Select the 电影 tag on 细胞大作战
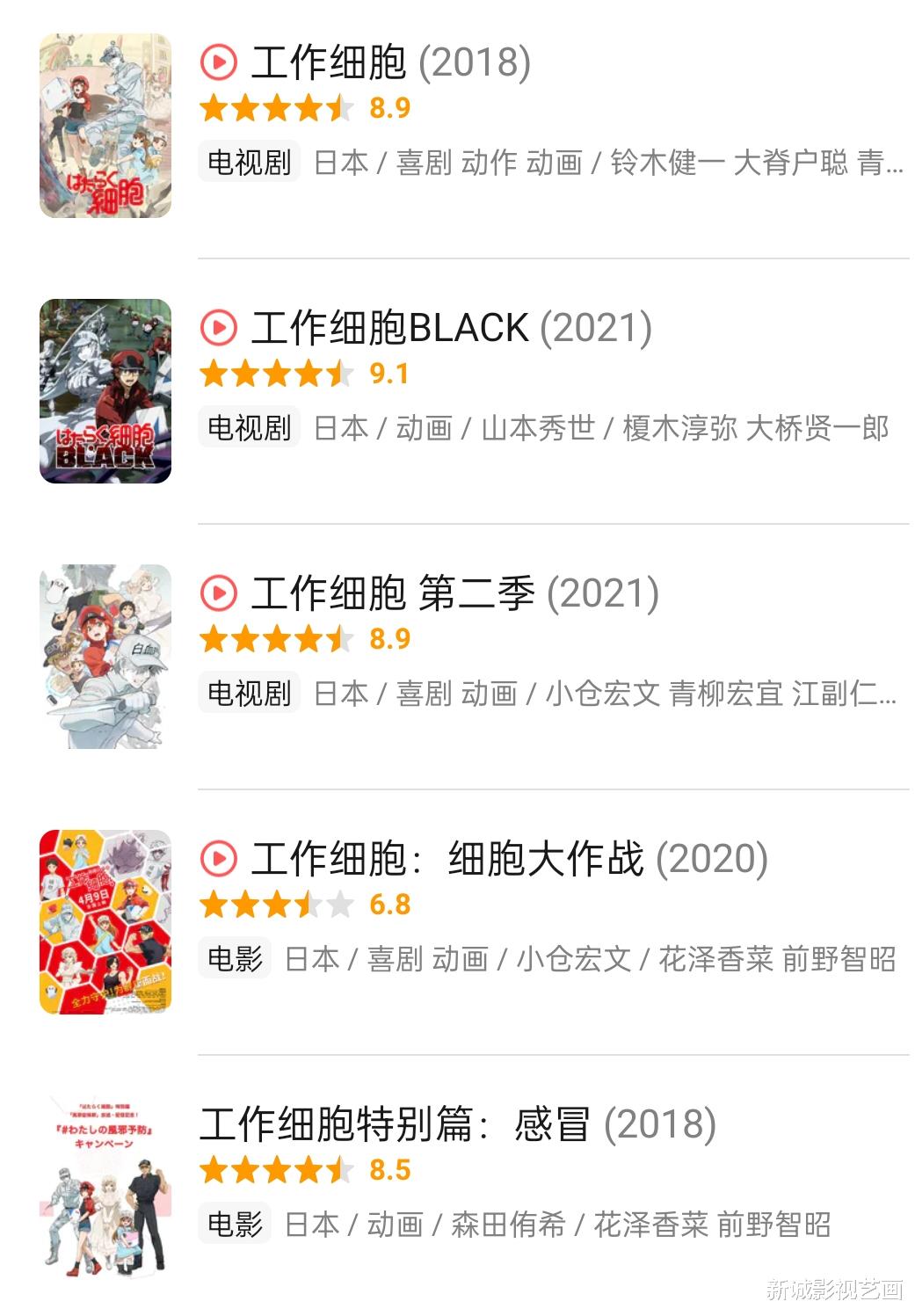The image size is (915, 1316). (x=236, y=961)
